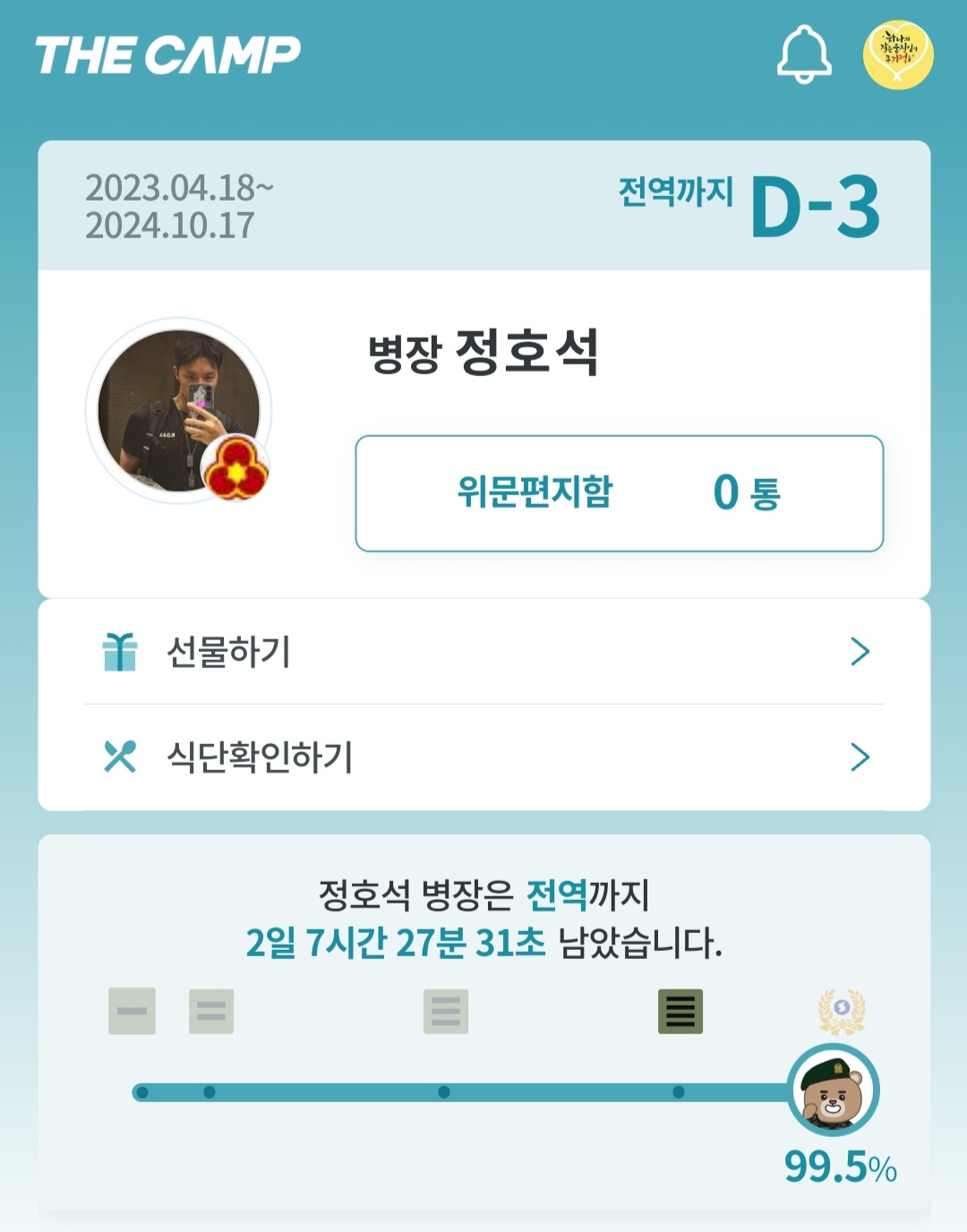Open the notifications bell
The image size is (967, 1232).
(803, 56)
